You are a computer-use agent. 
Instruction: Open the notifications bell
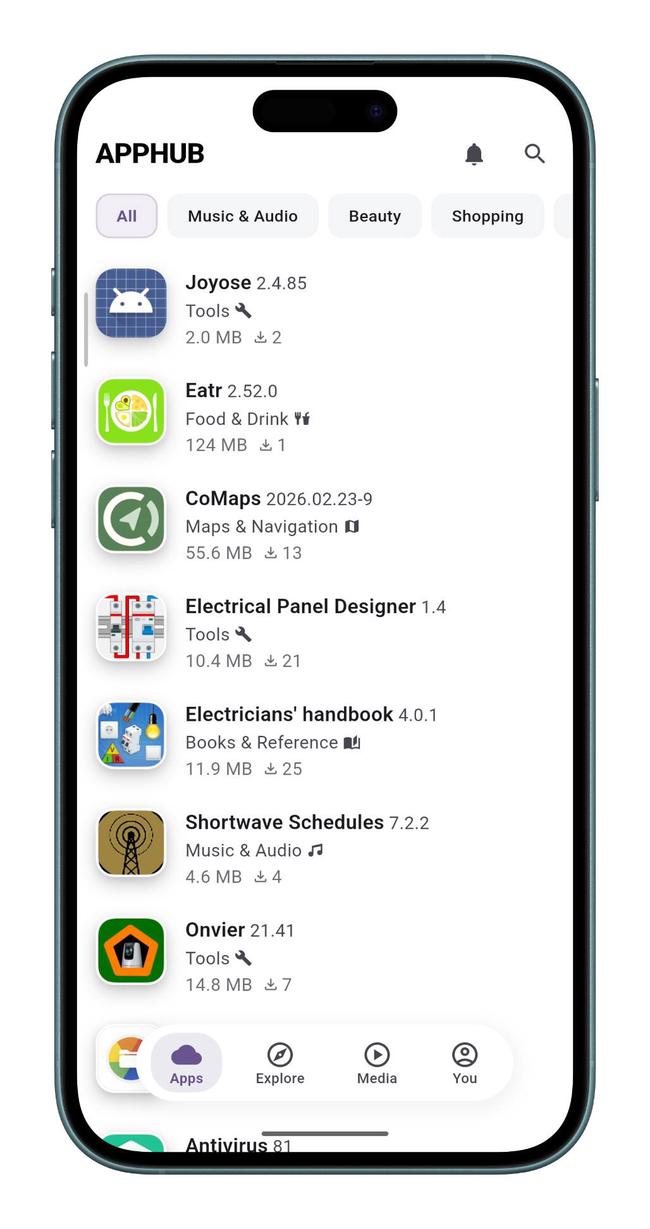pyautogui.click(x=474, y=154)
